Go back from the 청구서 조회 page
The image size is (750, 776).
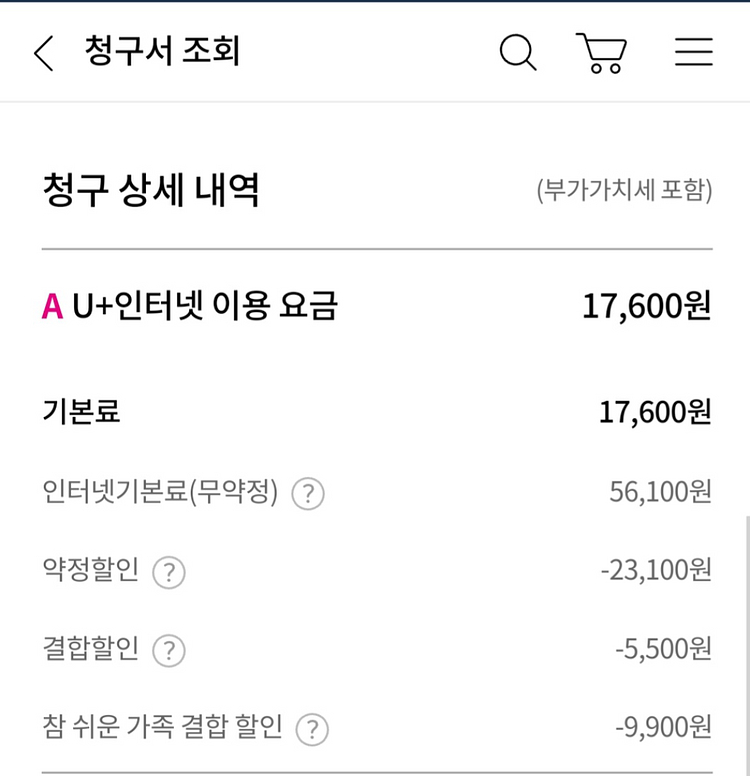pos(43,52)
